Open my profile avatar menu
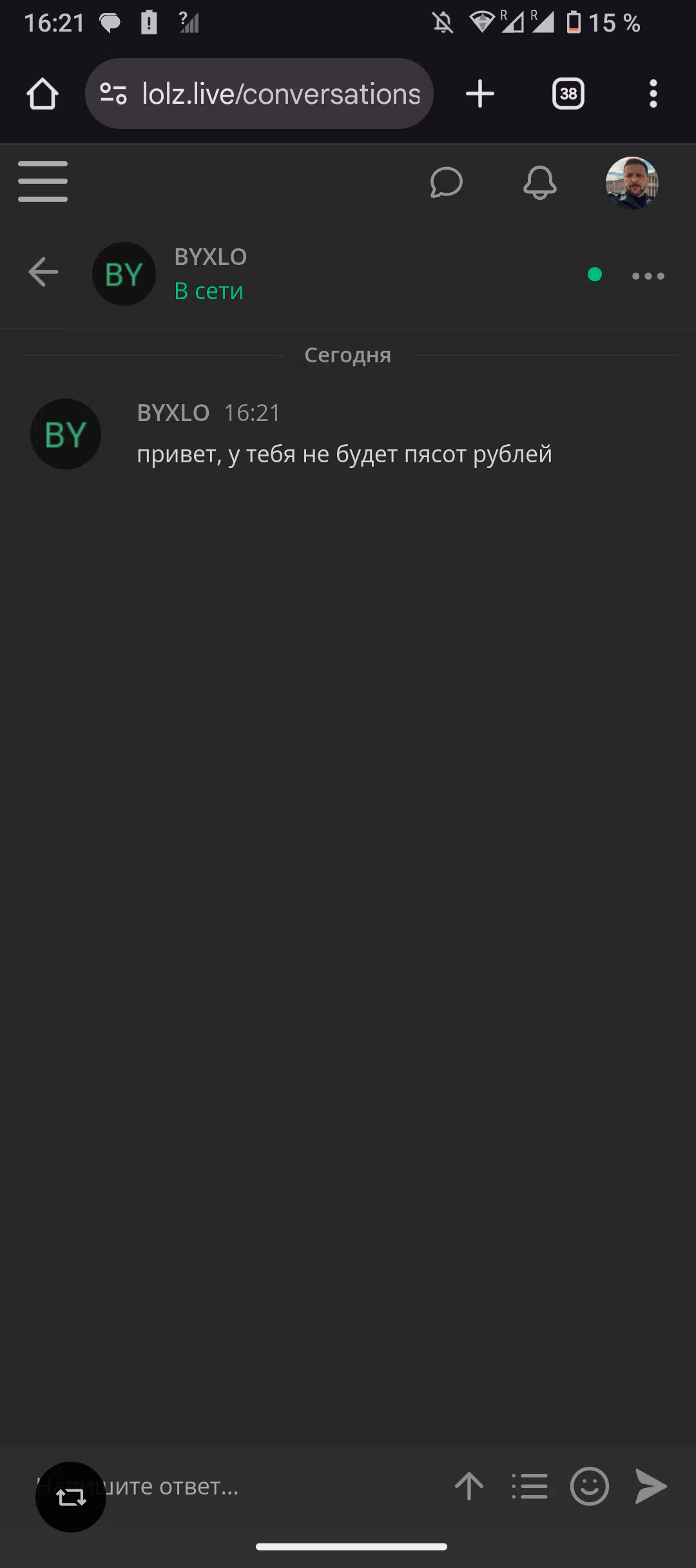696x1568 pixels. pyautogui.click(x=632, y=183)
